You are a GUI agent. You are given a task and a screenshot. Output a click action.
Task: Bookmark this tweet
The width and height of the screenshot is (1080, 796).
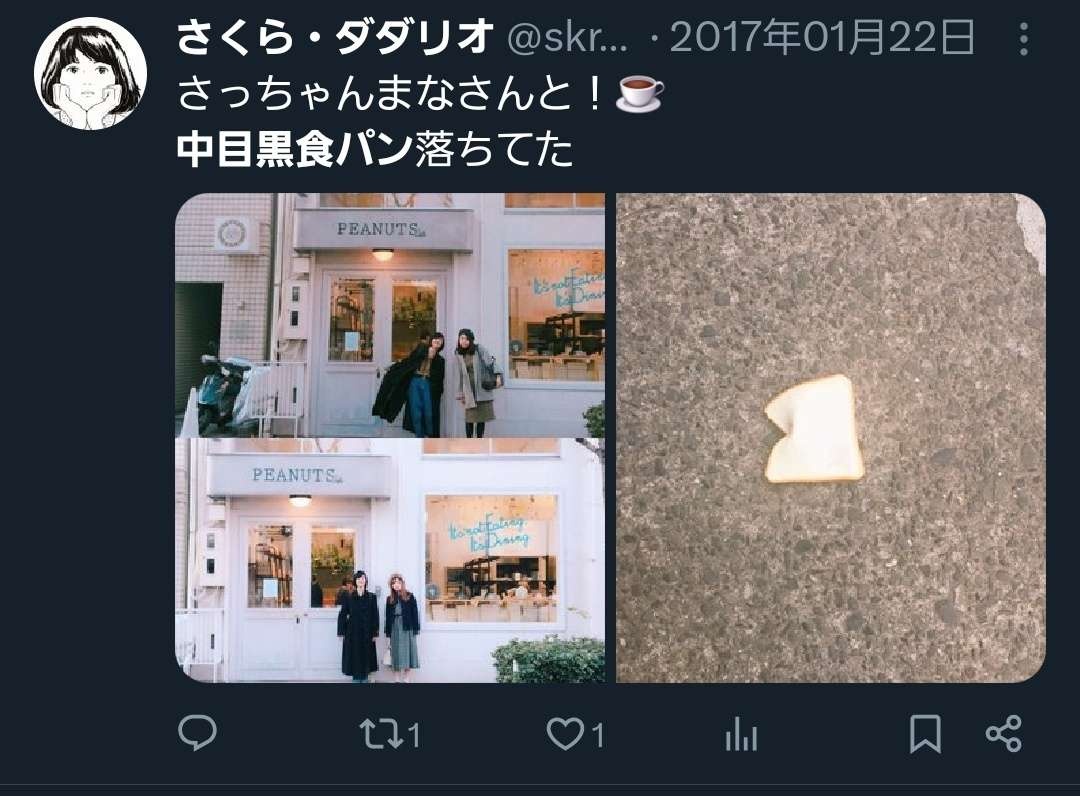point(925,735)
